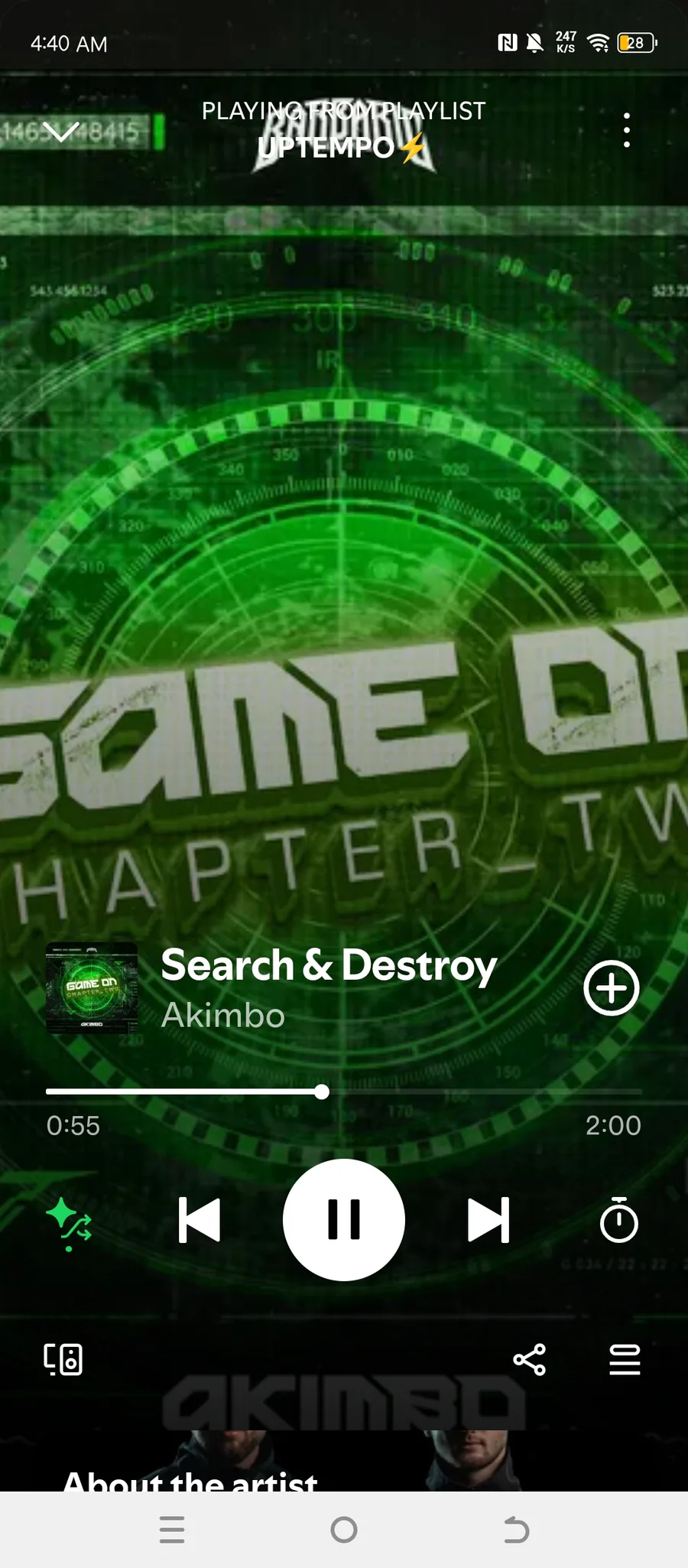Toggle smart shuffle mode
This screenshot has width=688, height=1568.
69,1222
